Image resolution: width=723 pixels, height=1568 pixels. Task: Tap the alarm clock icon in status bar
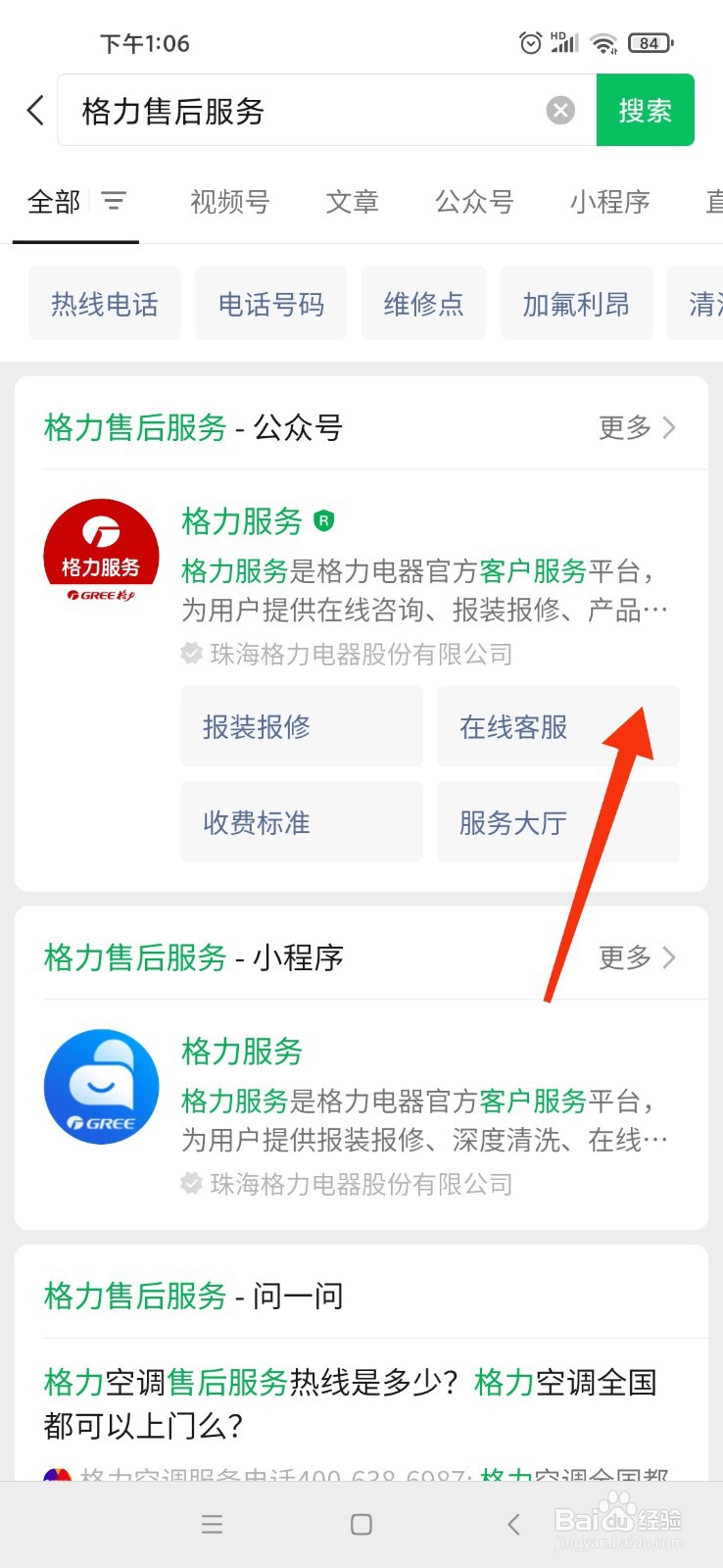pos(530,42)
